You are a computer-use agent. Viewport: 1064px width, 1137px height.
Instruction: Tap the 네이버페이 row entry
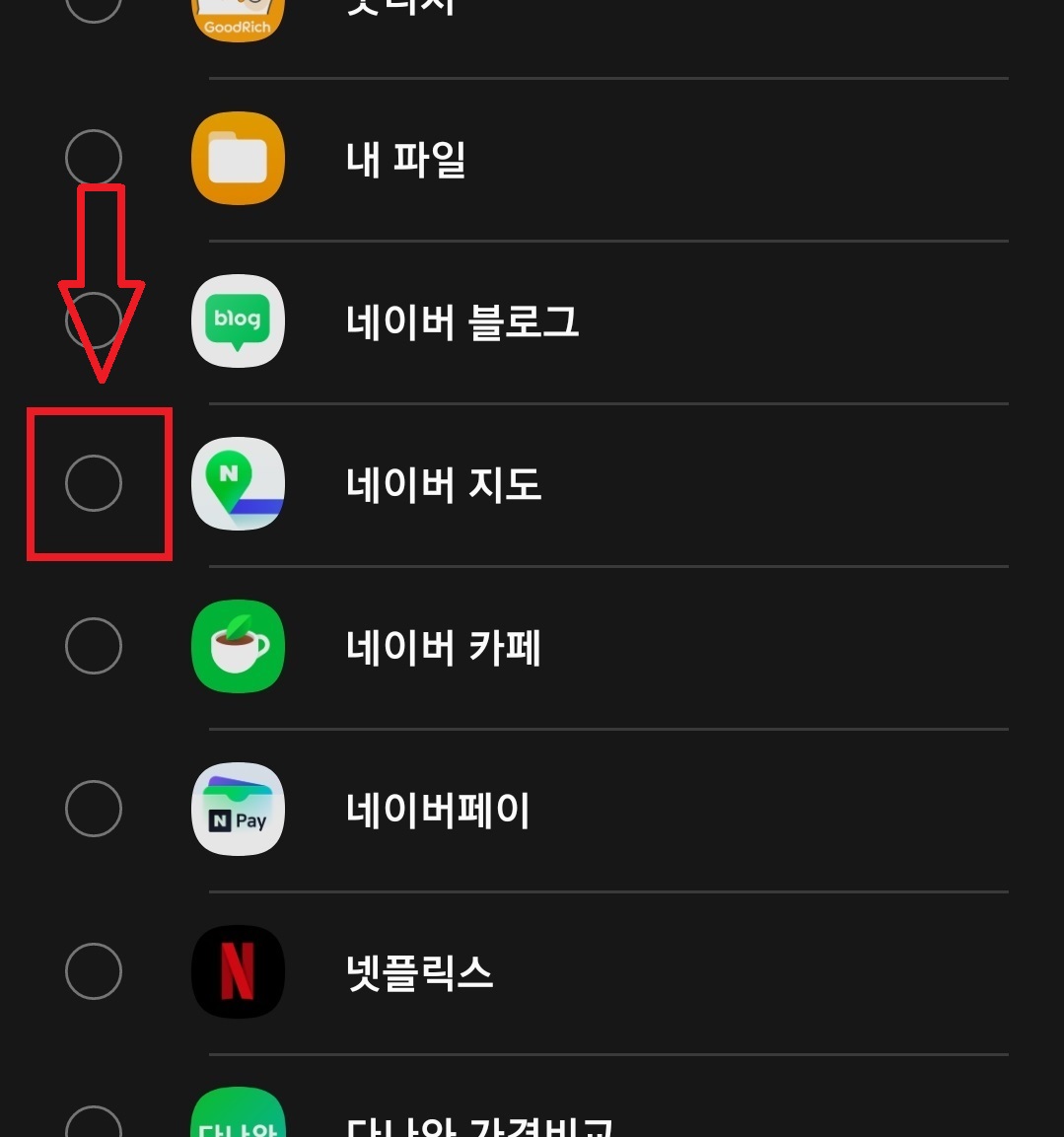[438, 811]
